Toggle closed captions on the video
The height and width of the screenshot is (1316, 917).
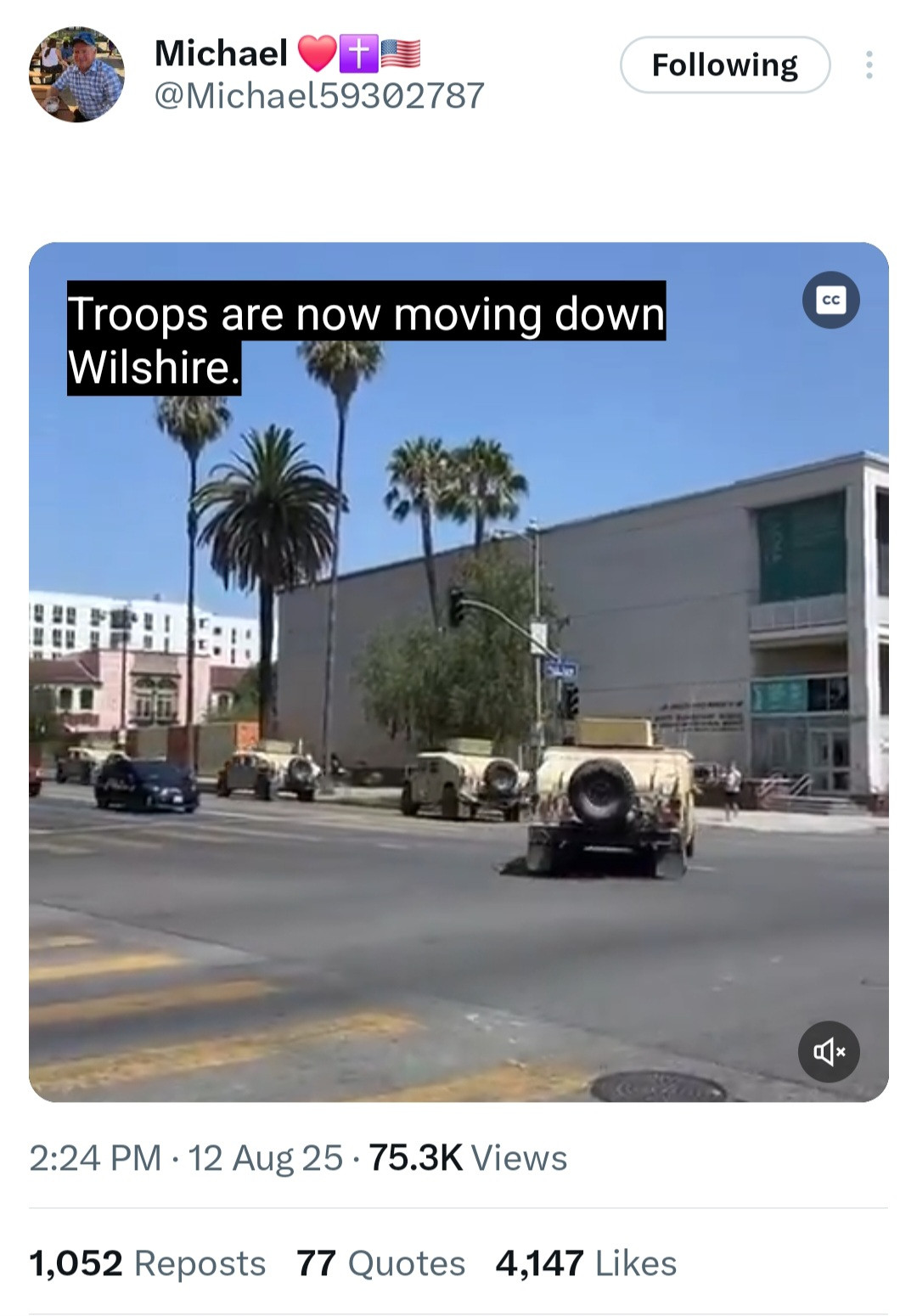pyautogui.click(x=830, y=300)
